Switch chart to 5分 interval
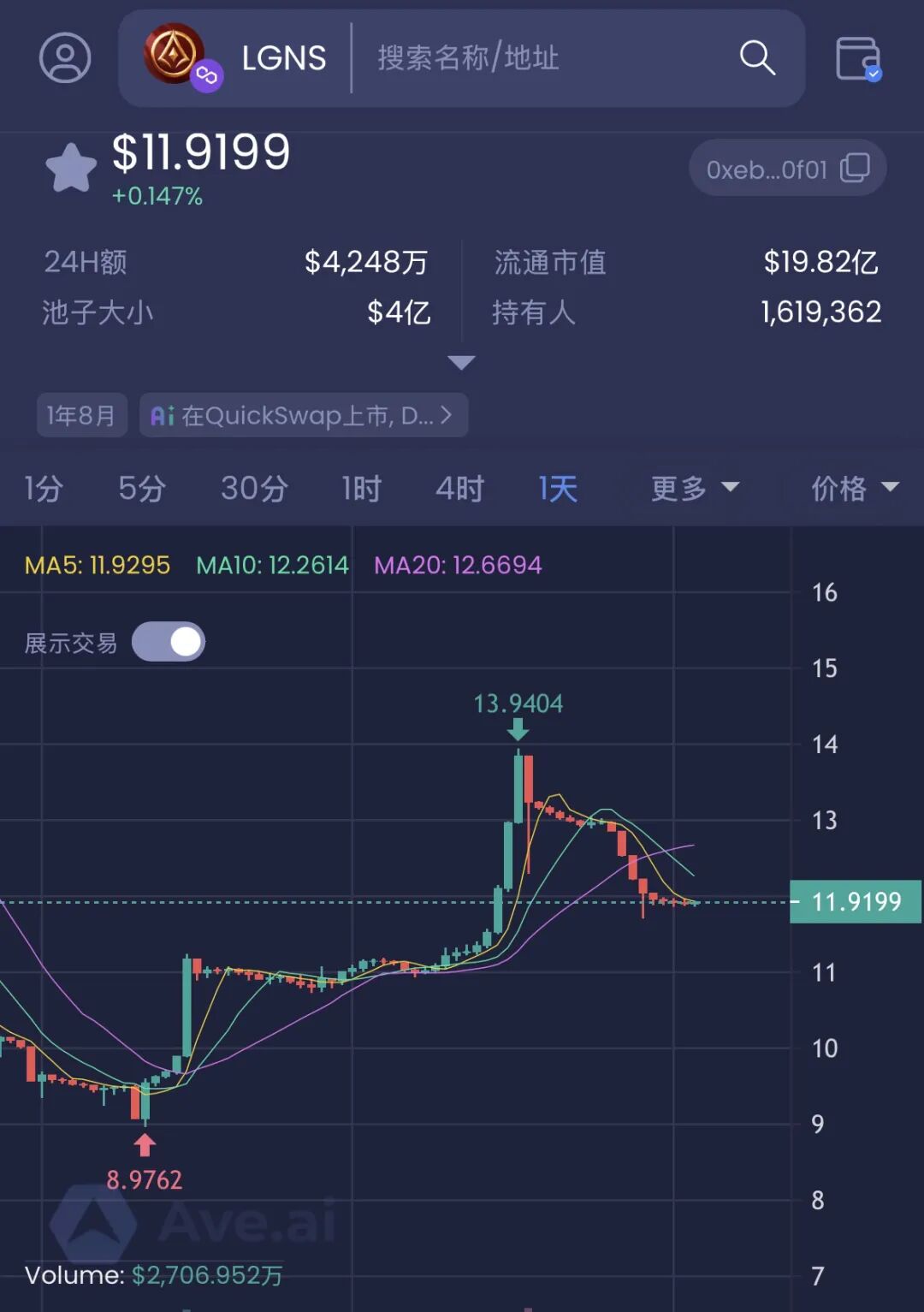Screen dimensions: 924x1312 point(142,489)
